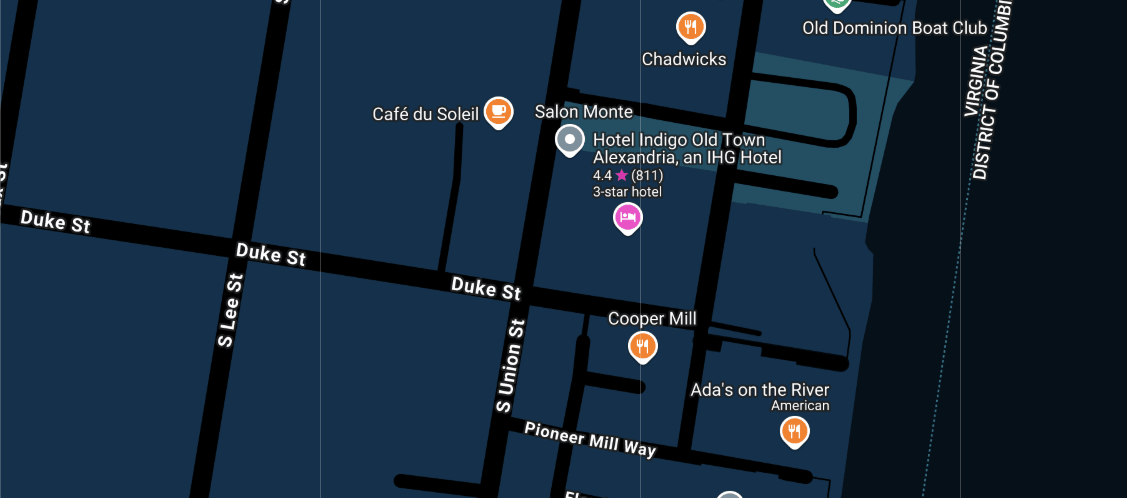1127x498 pixels.
Task: Select the Cooper Mill restaurant pin
Action: click(x=643, y=346)
